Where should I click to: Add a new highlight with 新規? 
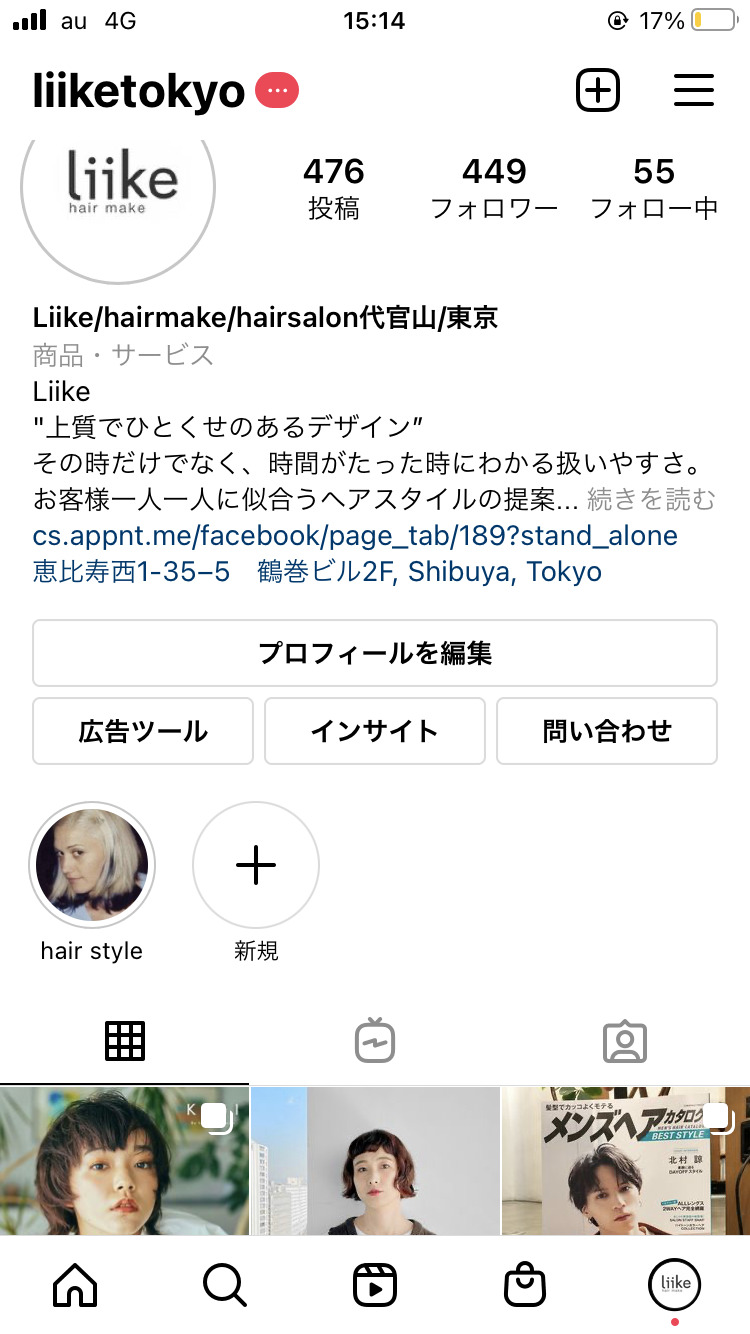pyautogui.click(x=256, y=866)
